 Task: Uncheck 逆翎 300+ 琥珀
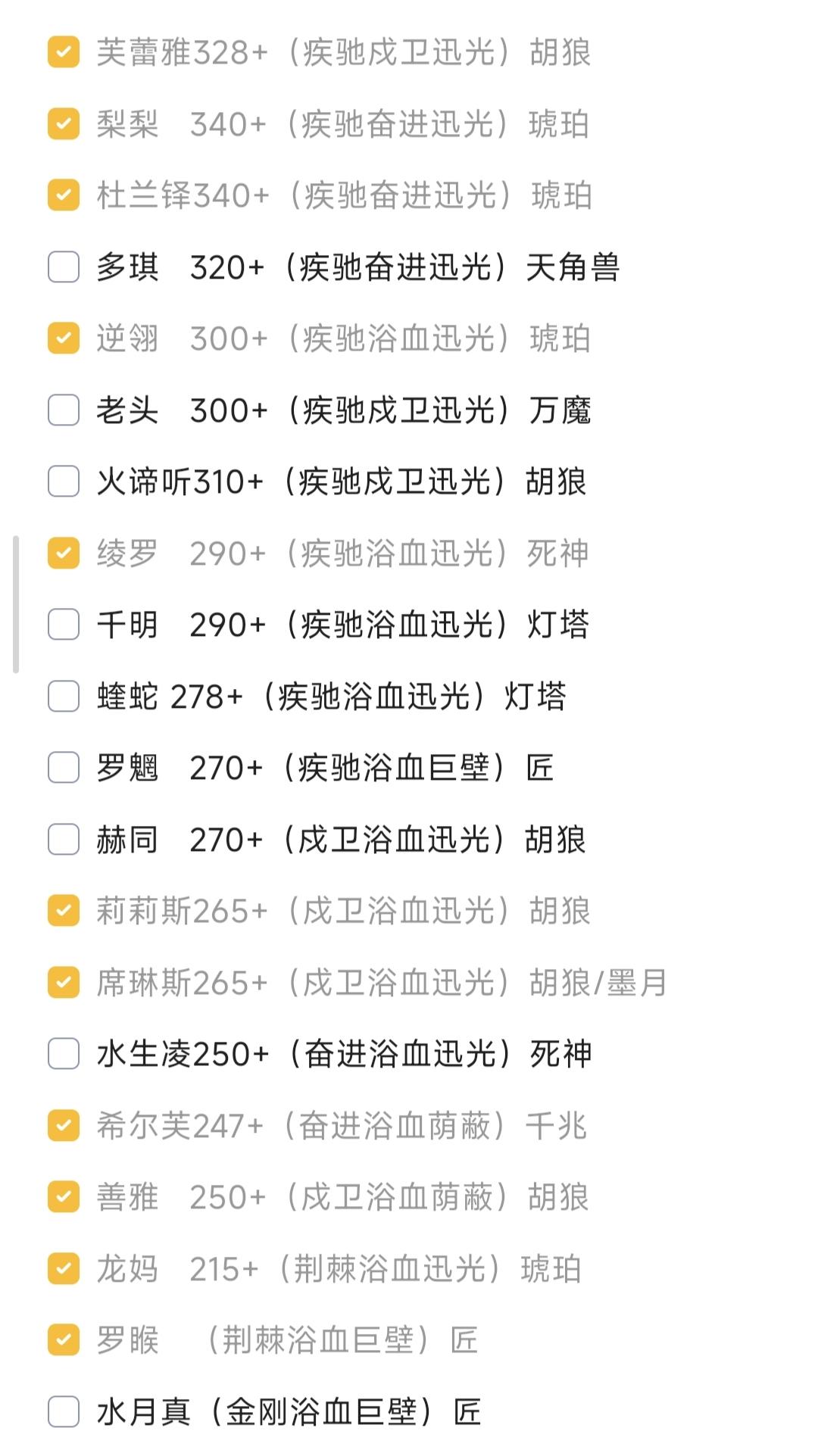click(x=64, y=338)
